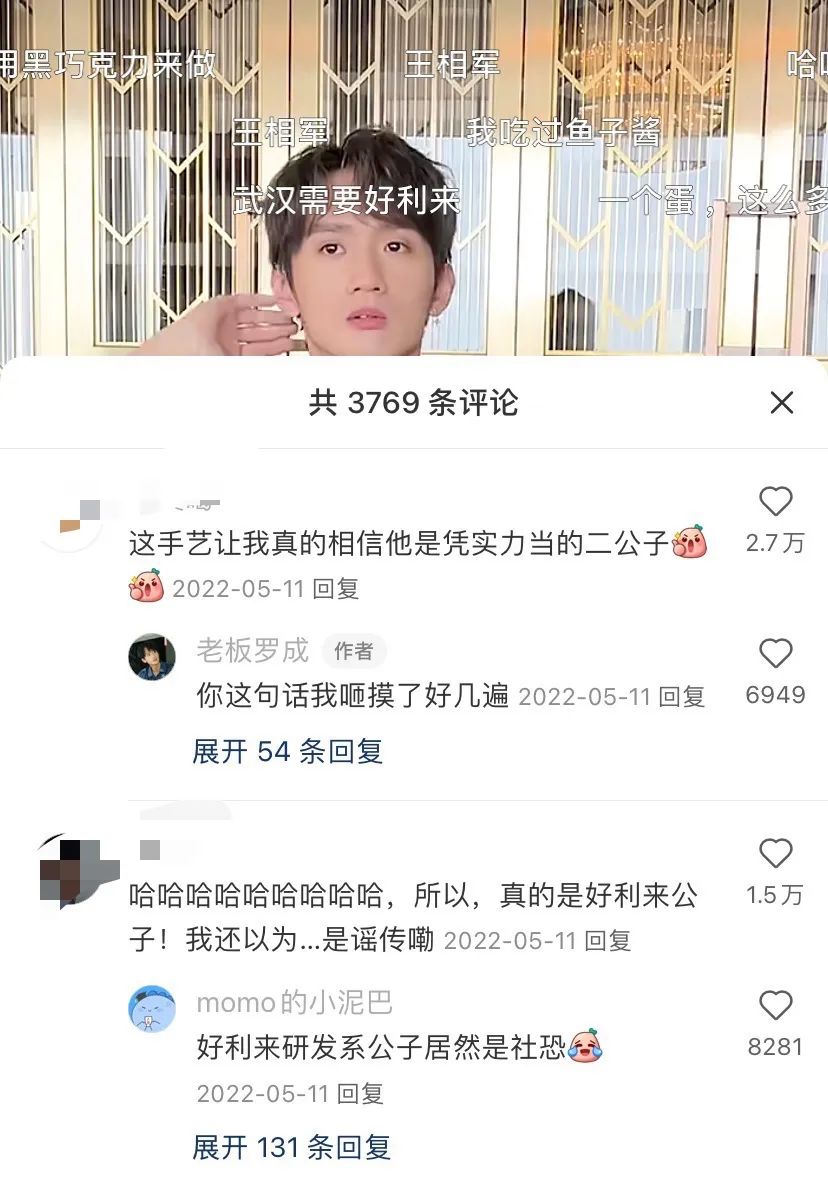Screen dimensions: 828x1193
Task: Expand the 131 replies
Action: pyautogui.click(x=291, y=1147)
